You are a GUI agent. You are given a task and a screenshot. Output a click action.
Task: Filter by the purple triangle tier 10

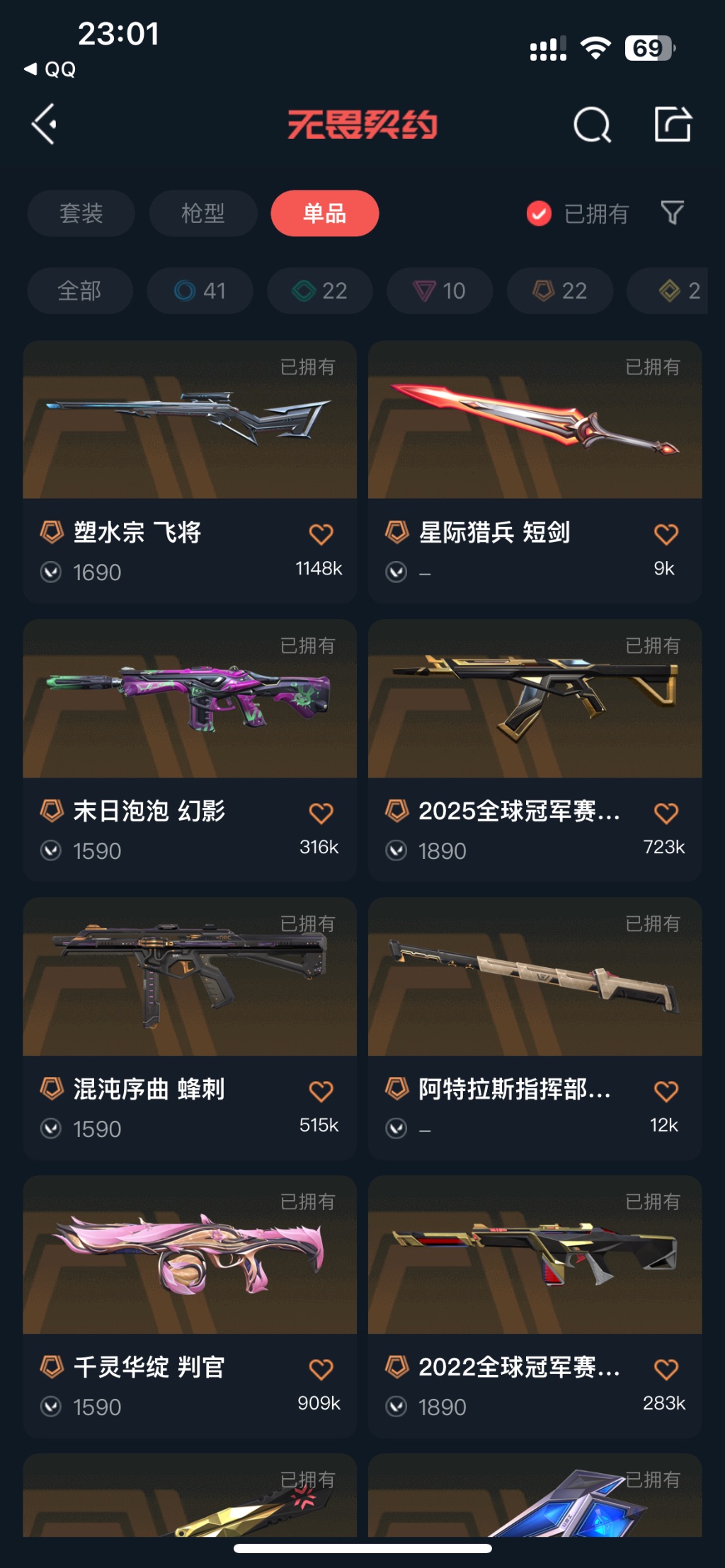coord(439,291)
